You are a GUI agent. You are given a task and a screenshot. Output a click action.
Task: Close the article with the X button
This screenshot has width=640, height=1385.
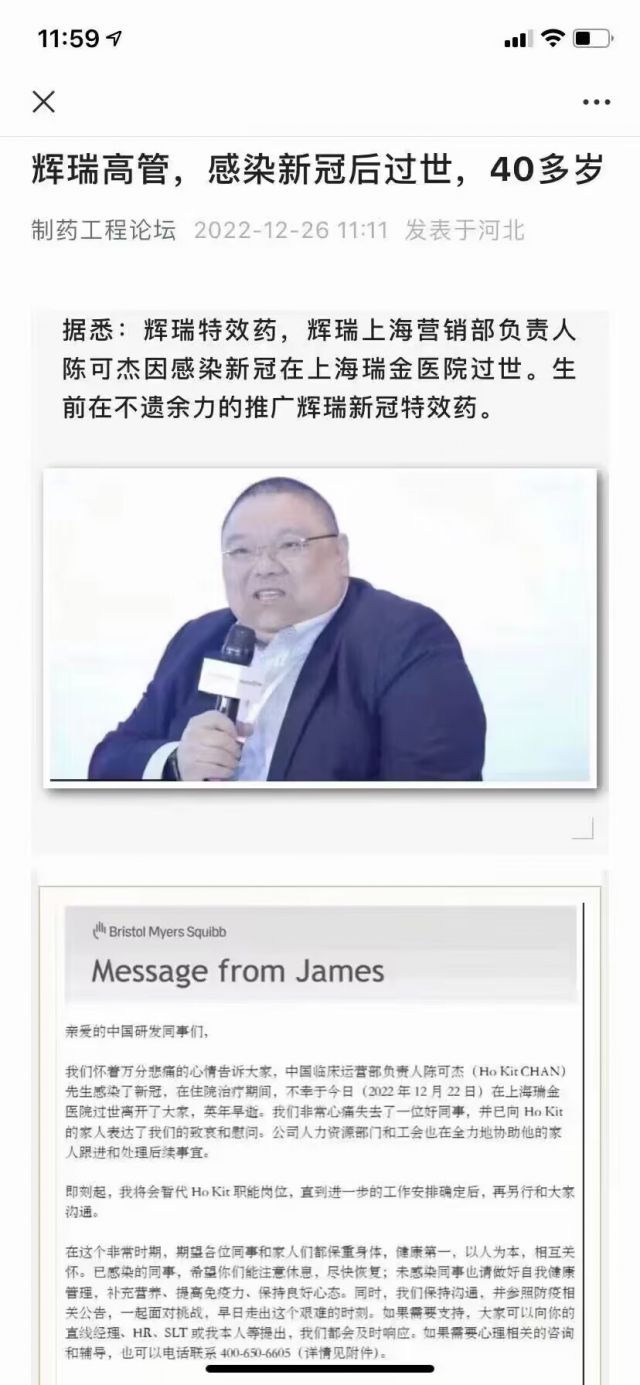pos(43,101)
